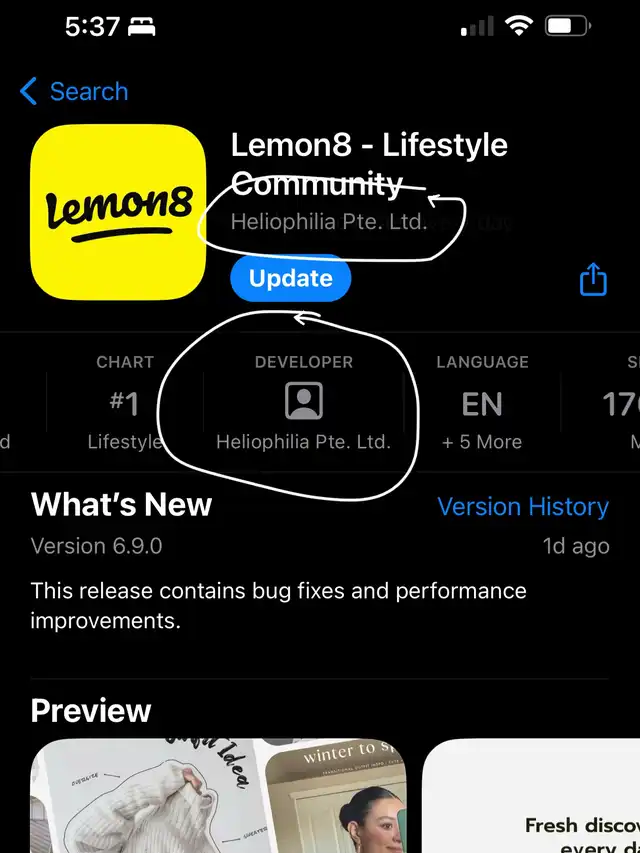Open developer Heliophilia Pte. Ltd. info
The width and height of the screenshot is (640, 853).
[x=303, y=402]
